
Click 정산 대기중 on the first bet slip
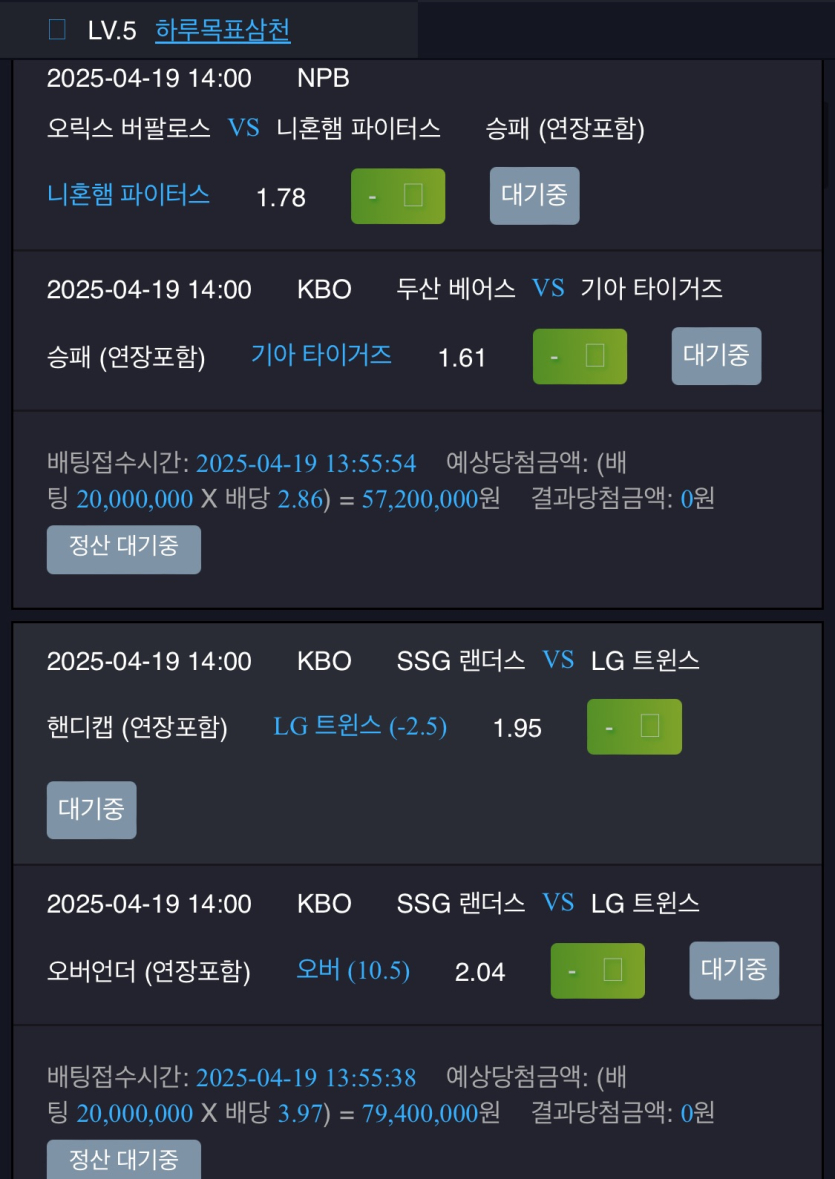[x=123, y=549]
